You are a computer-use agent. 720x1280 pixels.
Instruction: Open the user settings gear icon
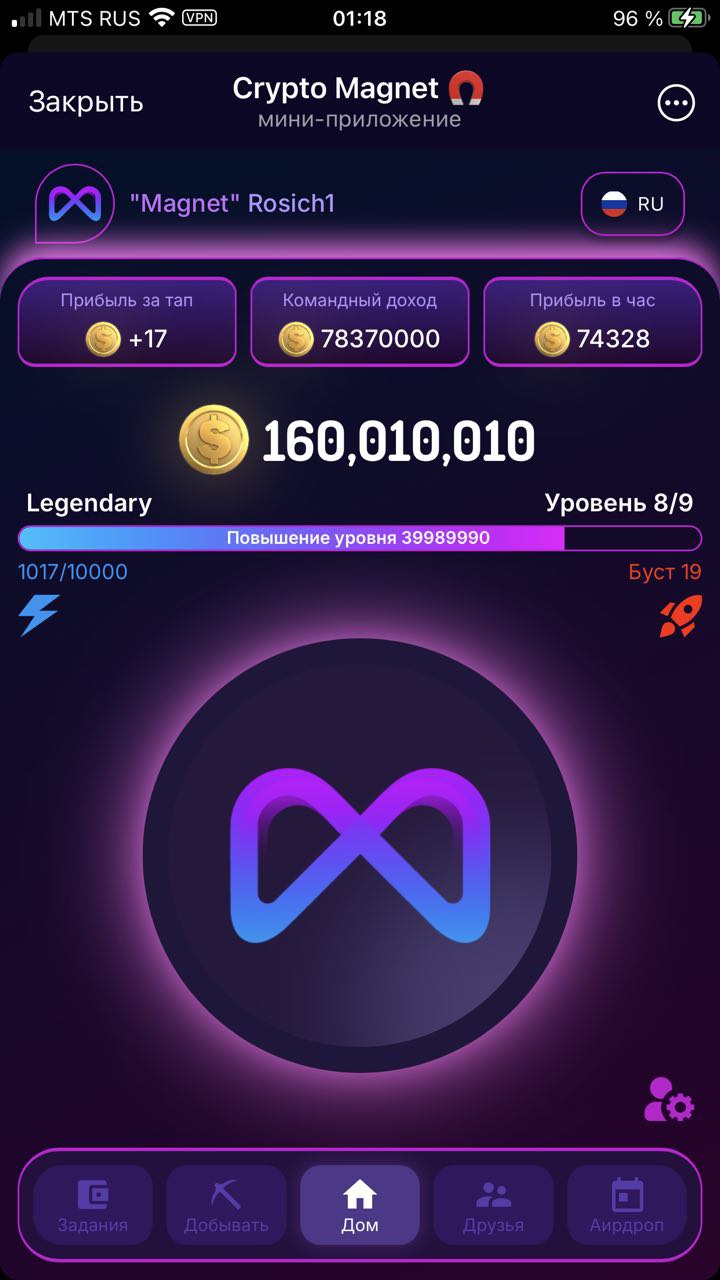[x=668, y=1099]
